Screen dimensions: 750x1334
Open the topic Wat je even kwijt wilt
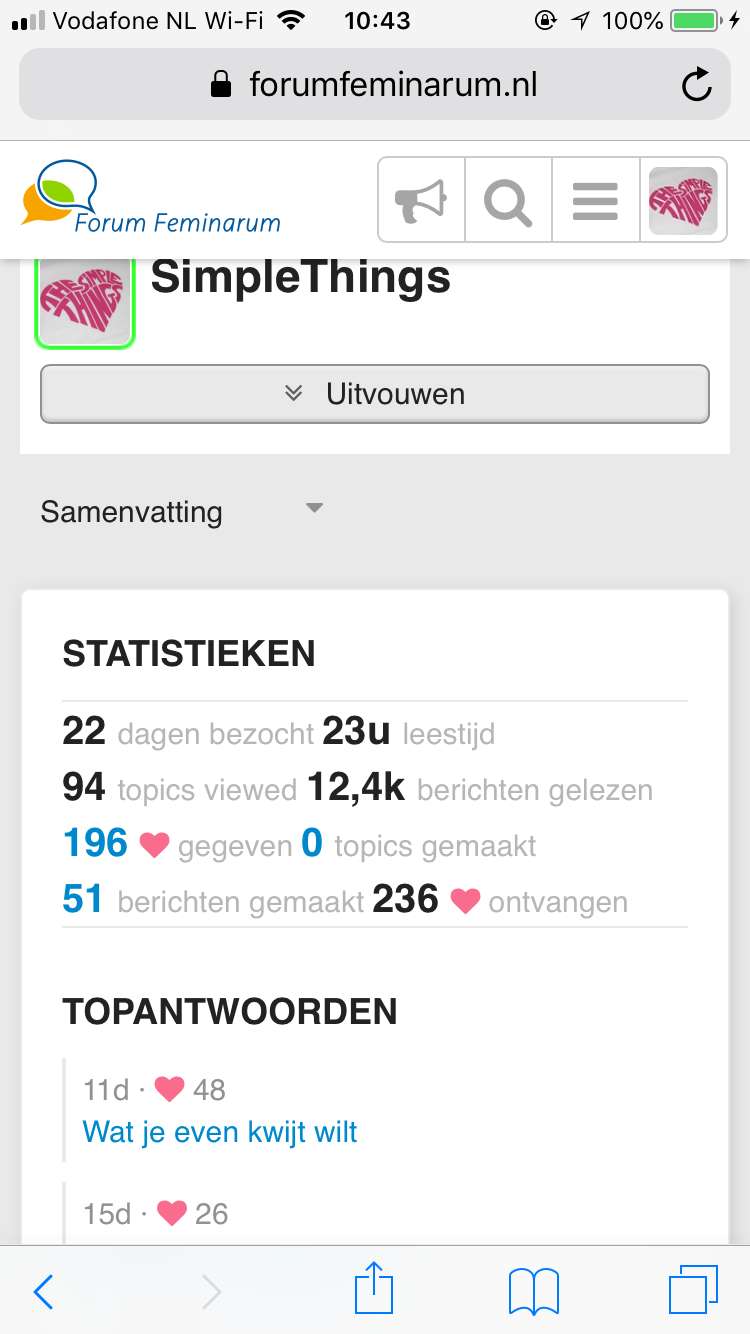[x=220, y=1132]
